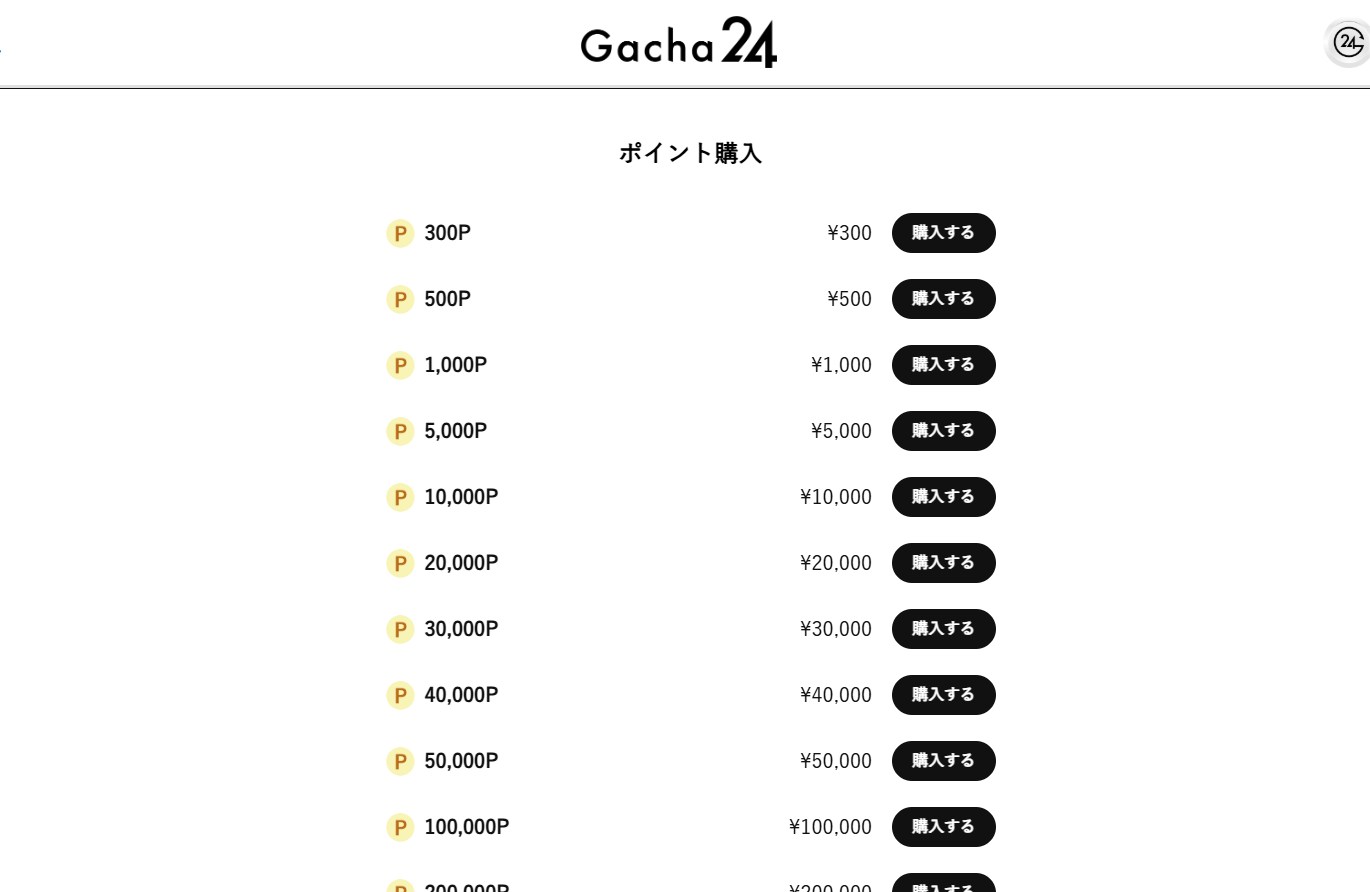The height and width of the screenshot is (892, 1370).
Task: Open the Gacha24 home page via header logo
Action: pos(678,43)
